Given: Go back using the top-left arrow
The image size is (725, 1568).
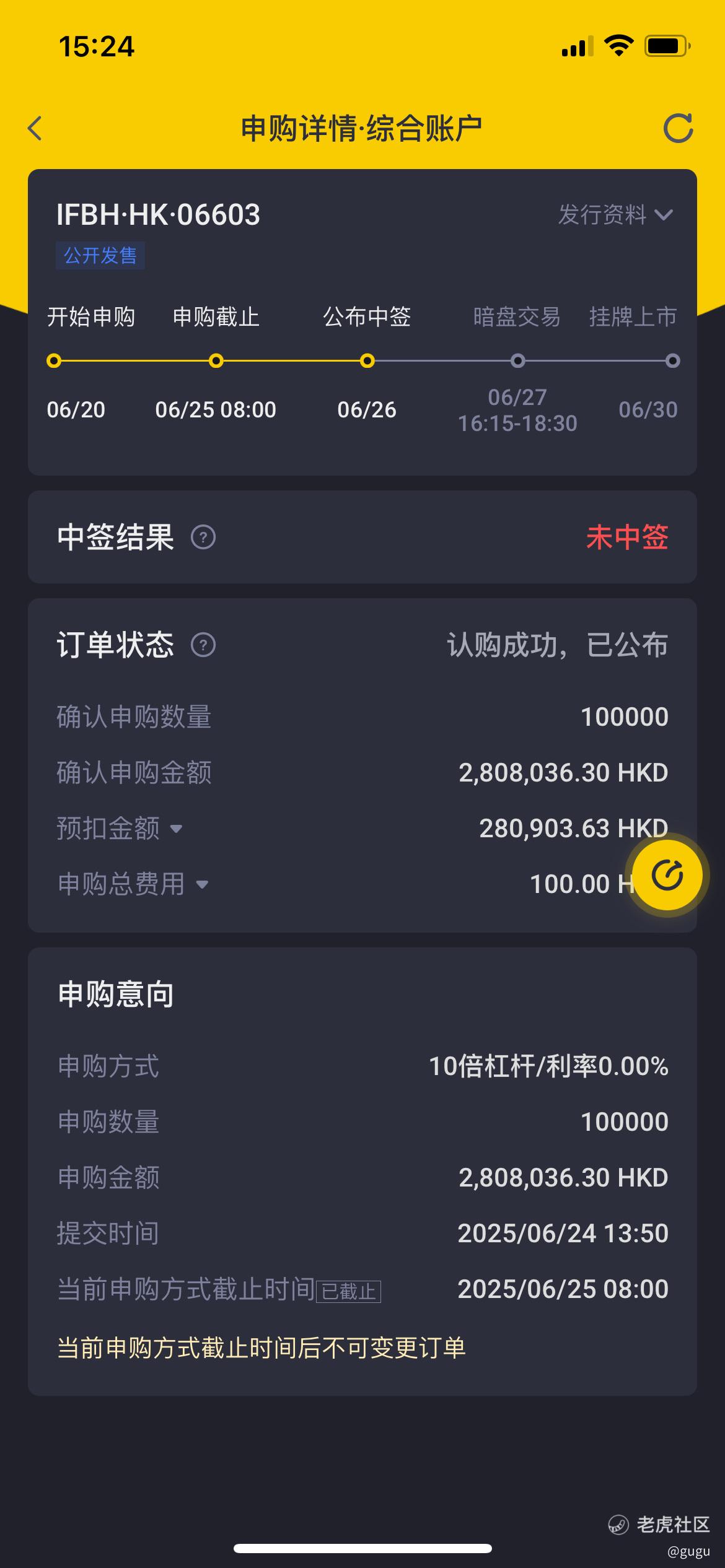Looking at the screenshot, I should click(35, 128).
